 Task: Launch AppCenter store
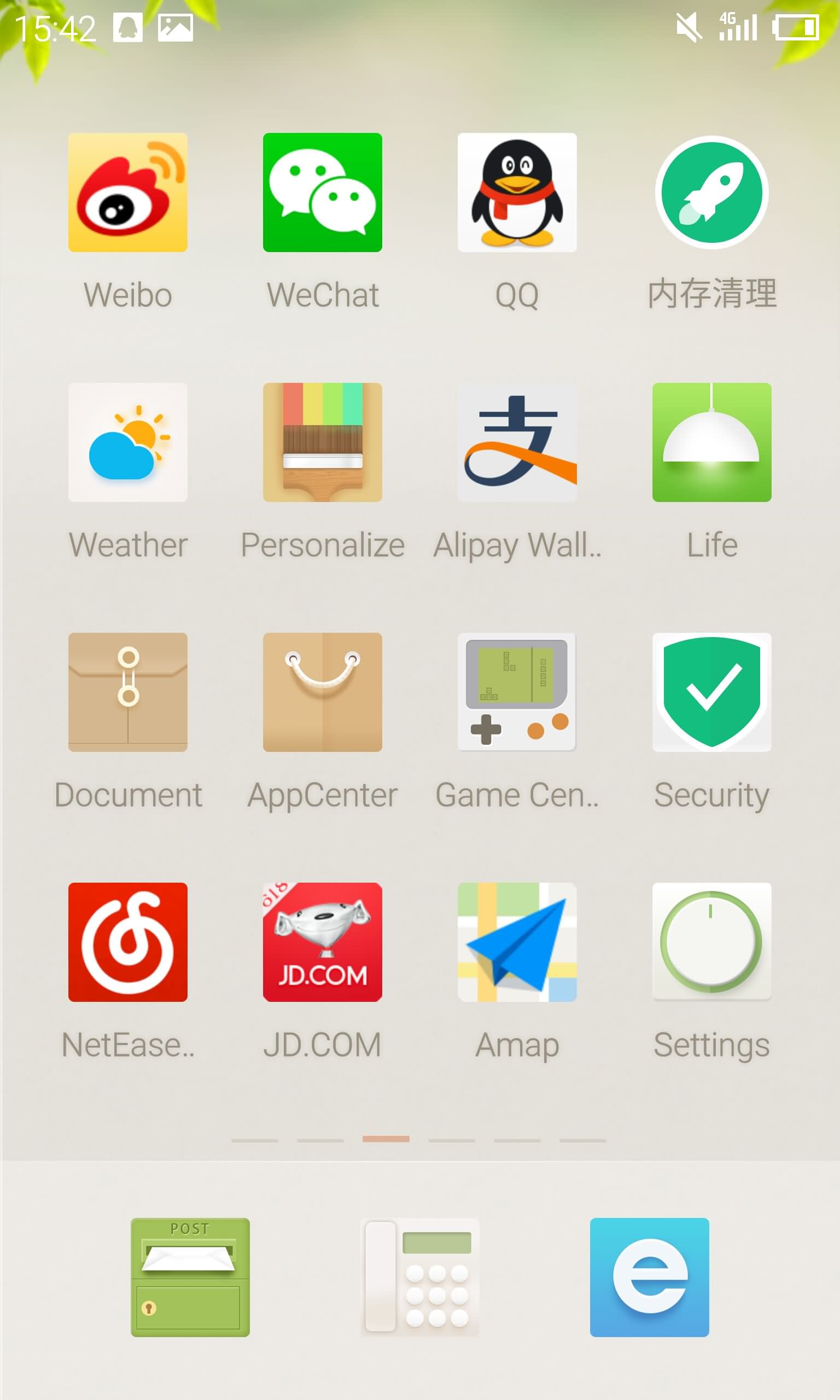point(323,692)
